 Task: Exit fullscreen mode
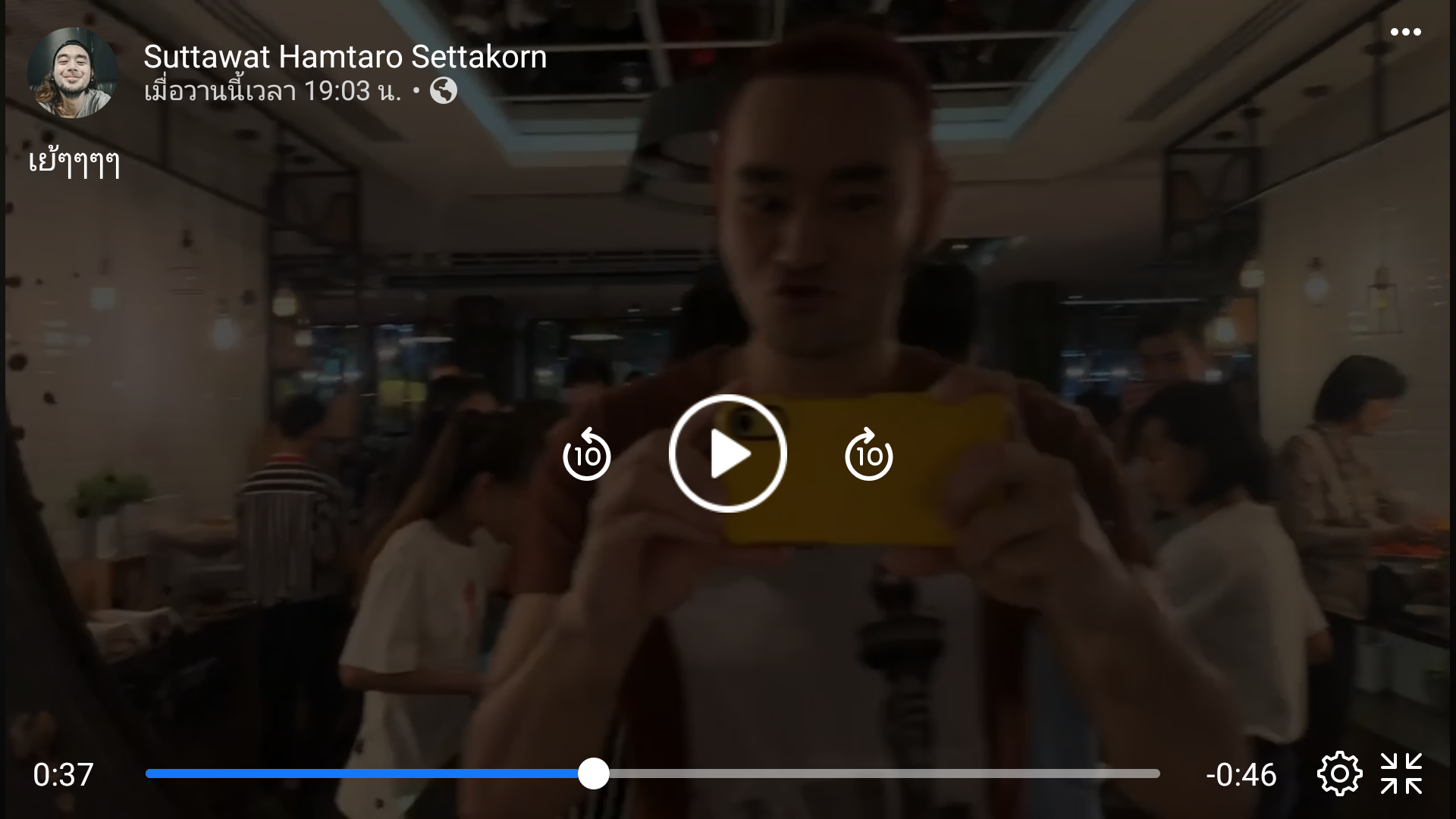1401,773
